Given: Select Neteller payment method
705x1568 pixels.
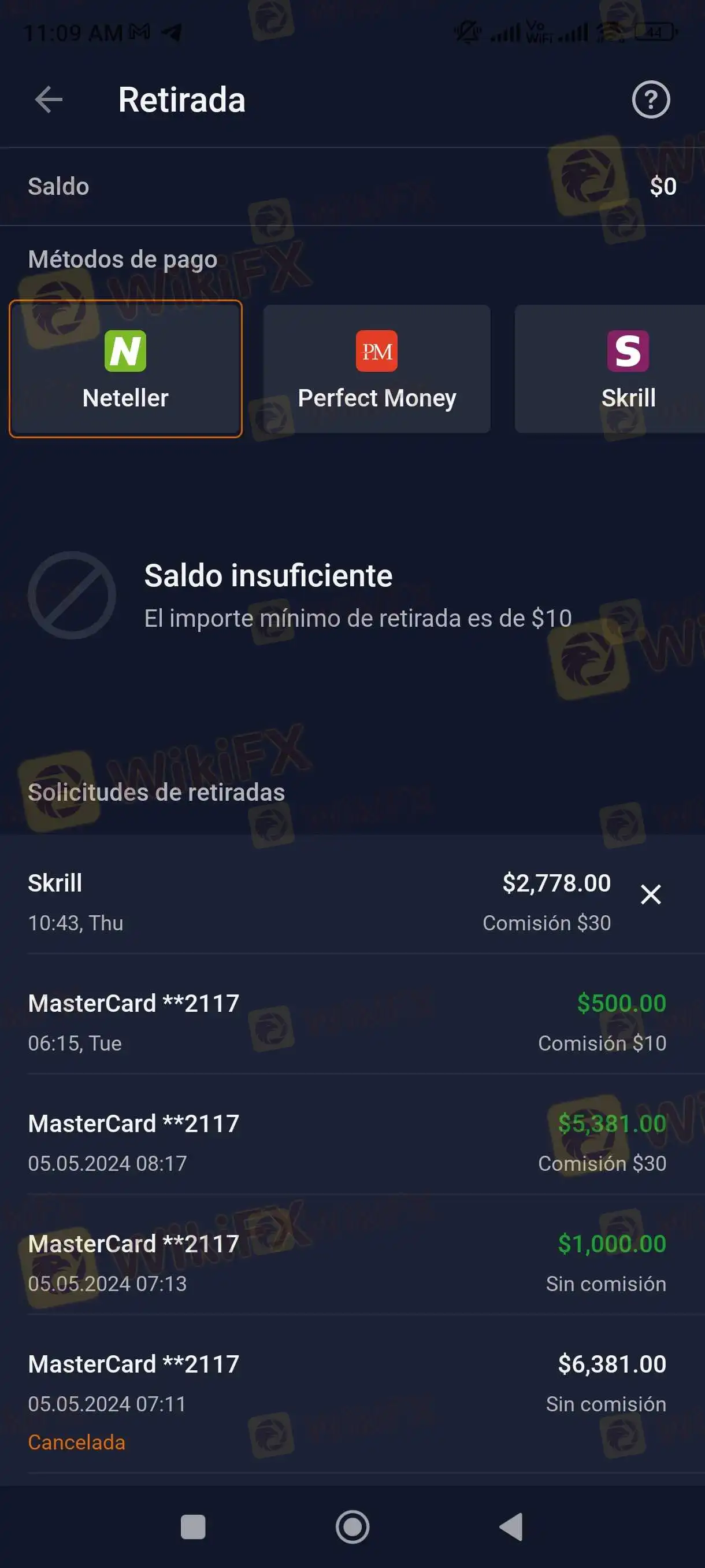Looking at the screenshot, I should 125,369.
